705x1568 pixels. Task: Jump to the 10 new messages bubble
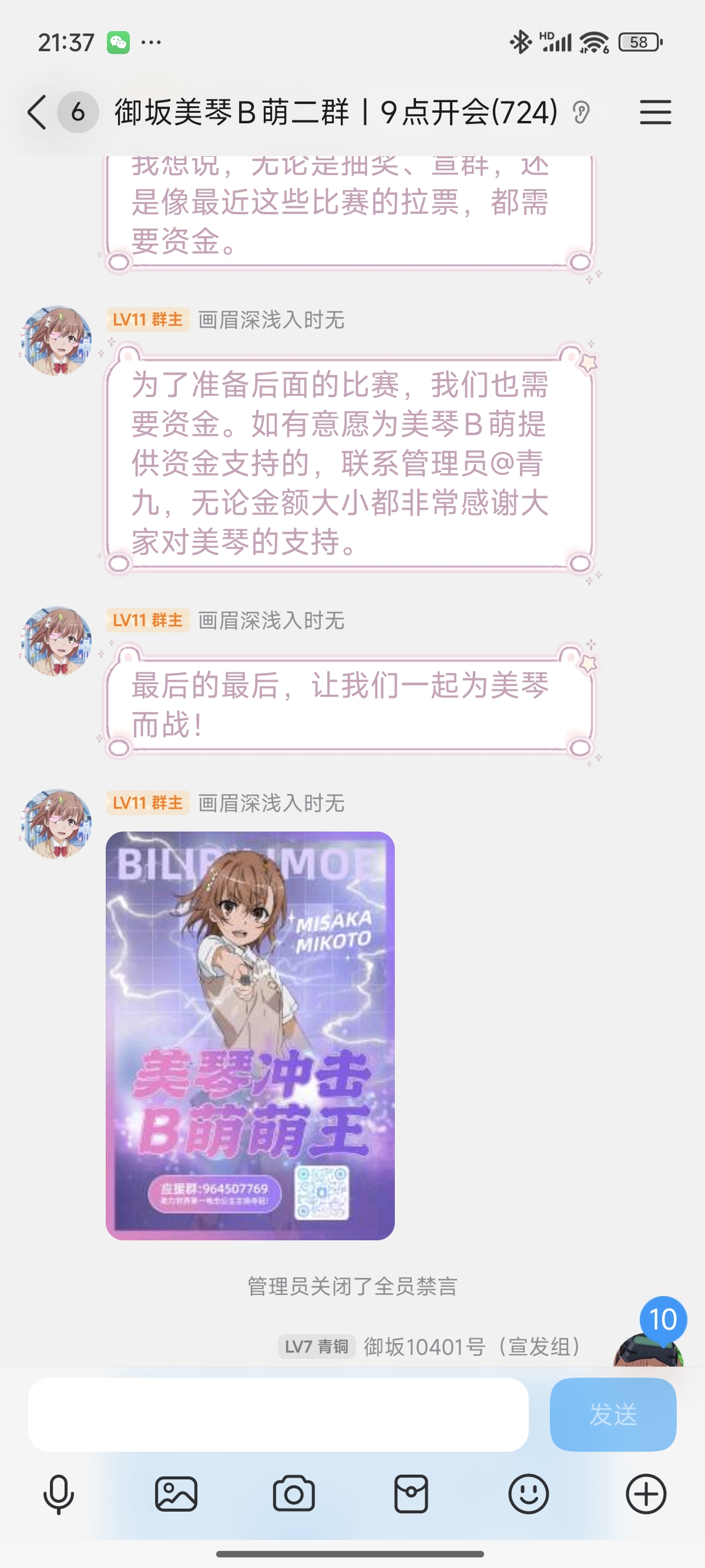pyautogui.click(x=662, y=1320)
